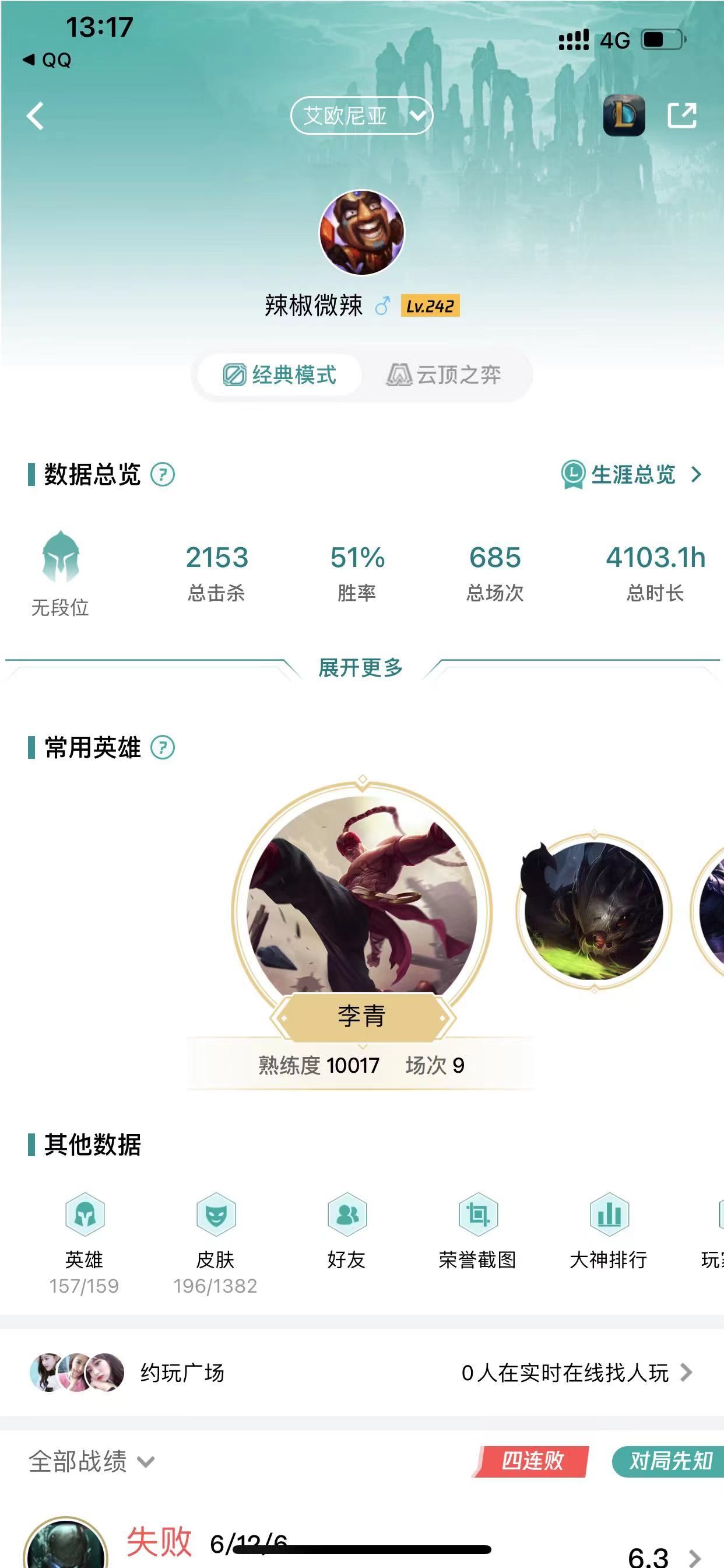
Task: Open 约玩广场 play square row
Action: click(362, 1373)
